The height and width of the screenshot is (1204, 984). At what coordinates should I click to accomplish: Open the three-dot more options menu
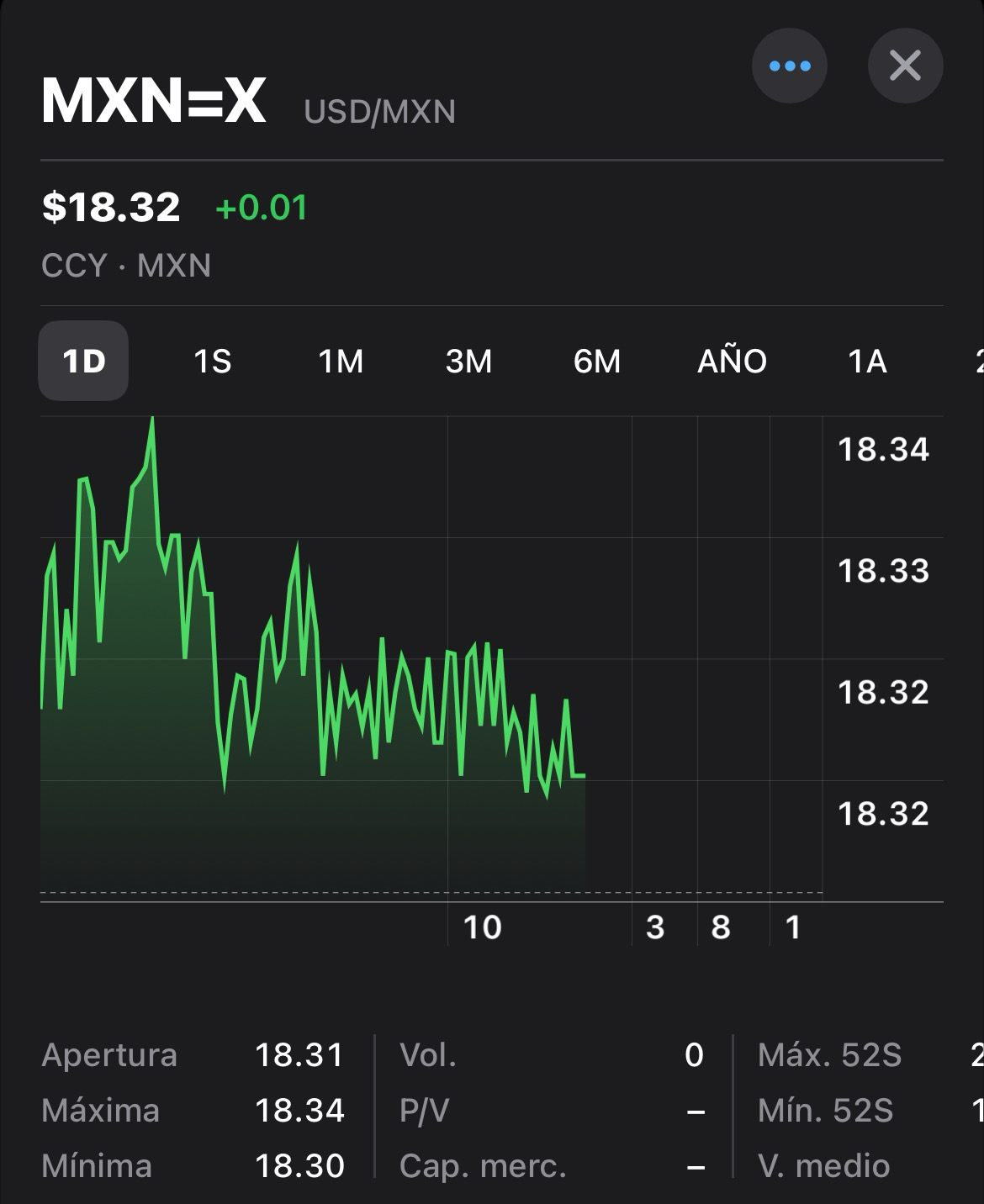(789, 66)
